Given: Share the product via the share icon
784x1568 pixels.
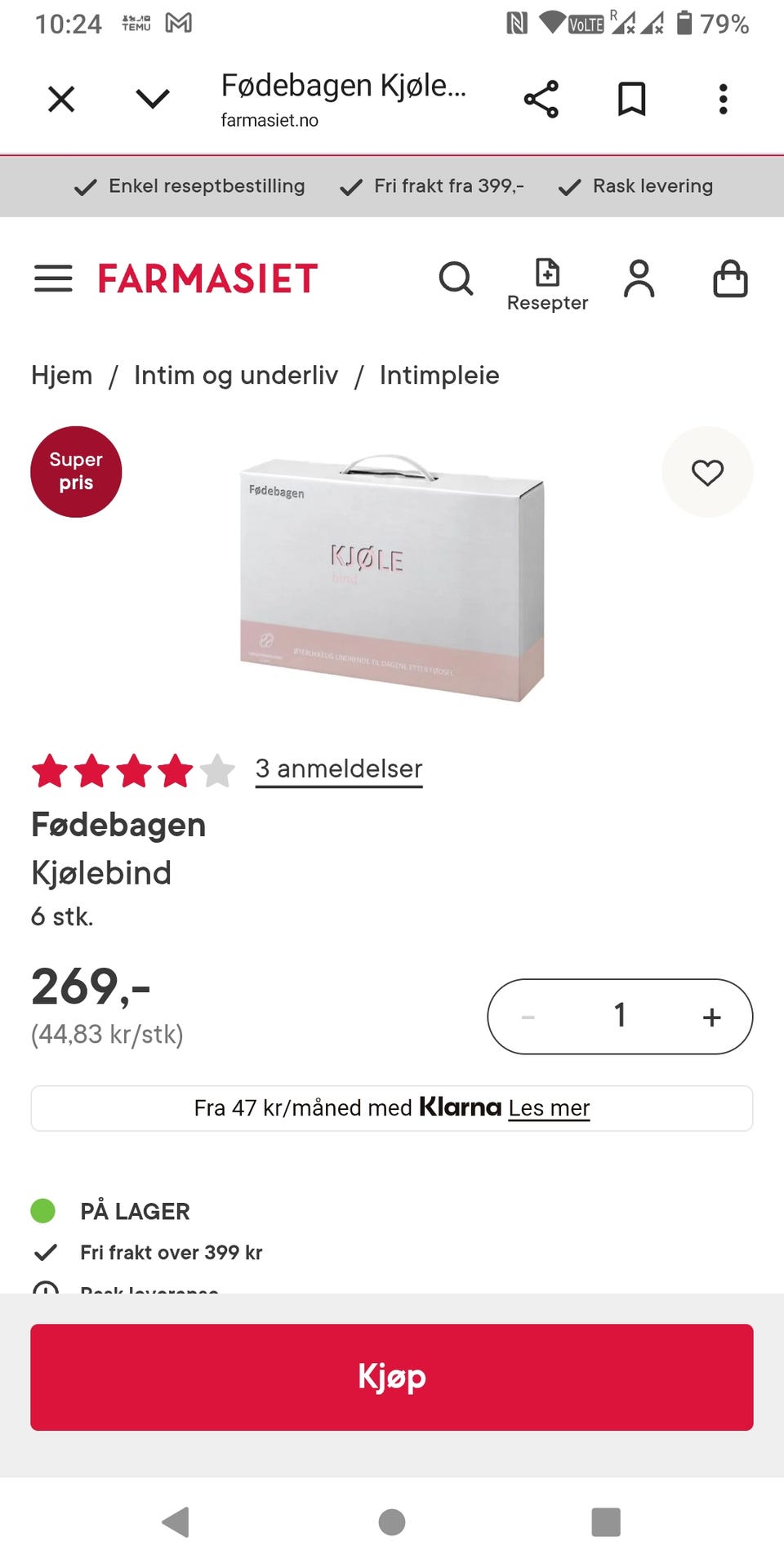Looking at the screenshot, I should pos(543,99).
